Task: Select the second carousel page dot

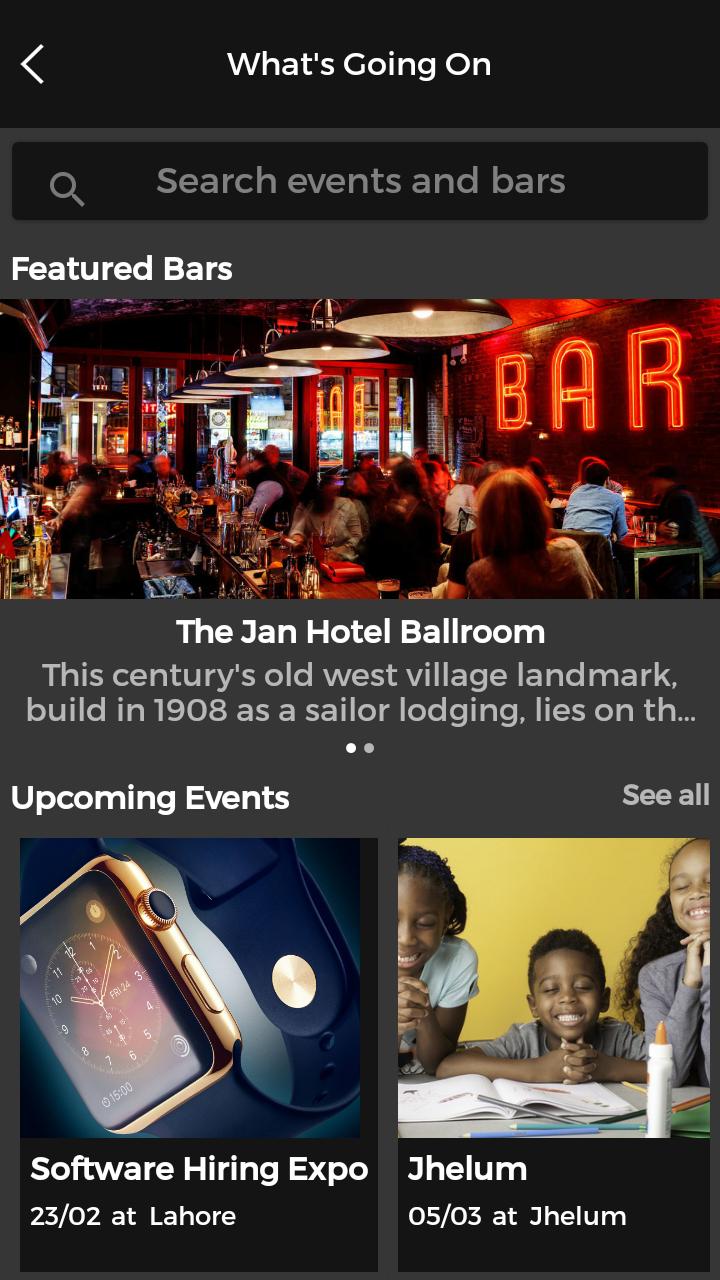Action: pyautogui.click(x=369, y=748)
